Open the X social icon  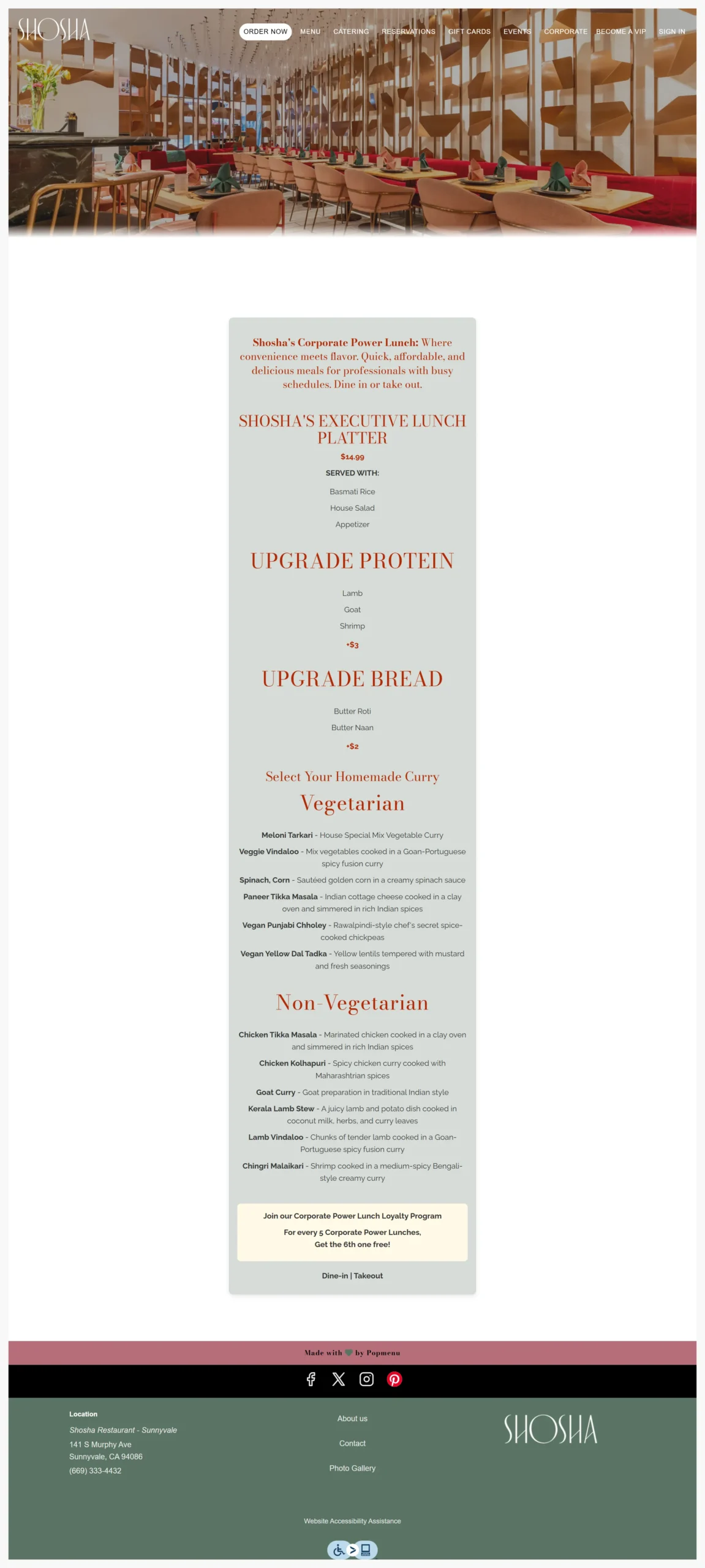click(339, 1379)
